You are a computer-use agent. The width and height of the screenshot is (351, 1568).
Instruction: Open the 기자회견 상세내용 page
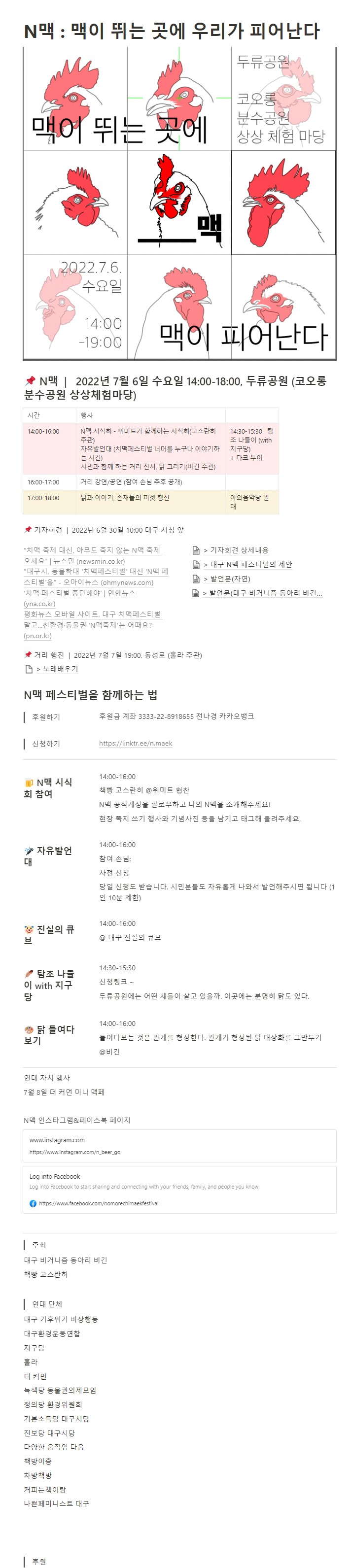pyautogui.click(x=240, y=550)
